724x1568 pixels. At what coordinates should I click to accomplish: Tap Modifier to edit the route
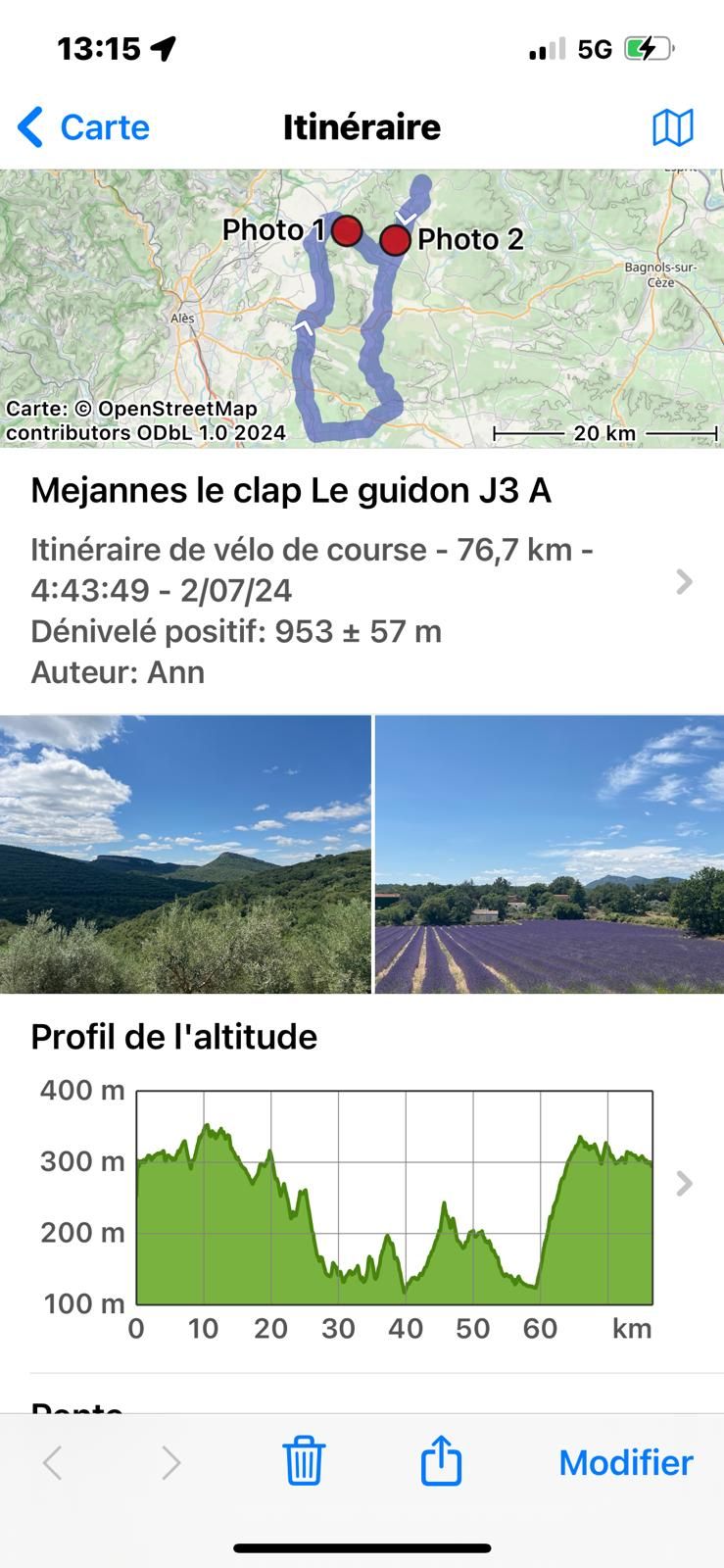pyautogui.click(x=626, y=1462)
